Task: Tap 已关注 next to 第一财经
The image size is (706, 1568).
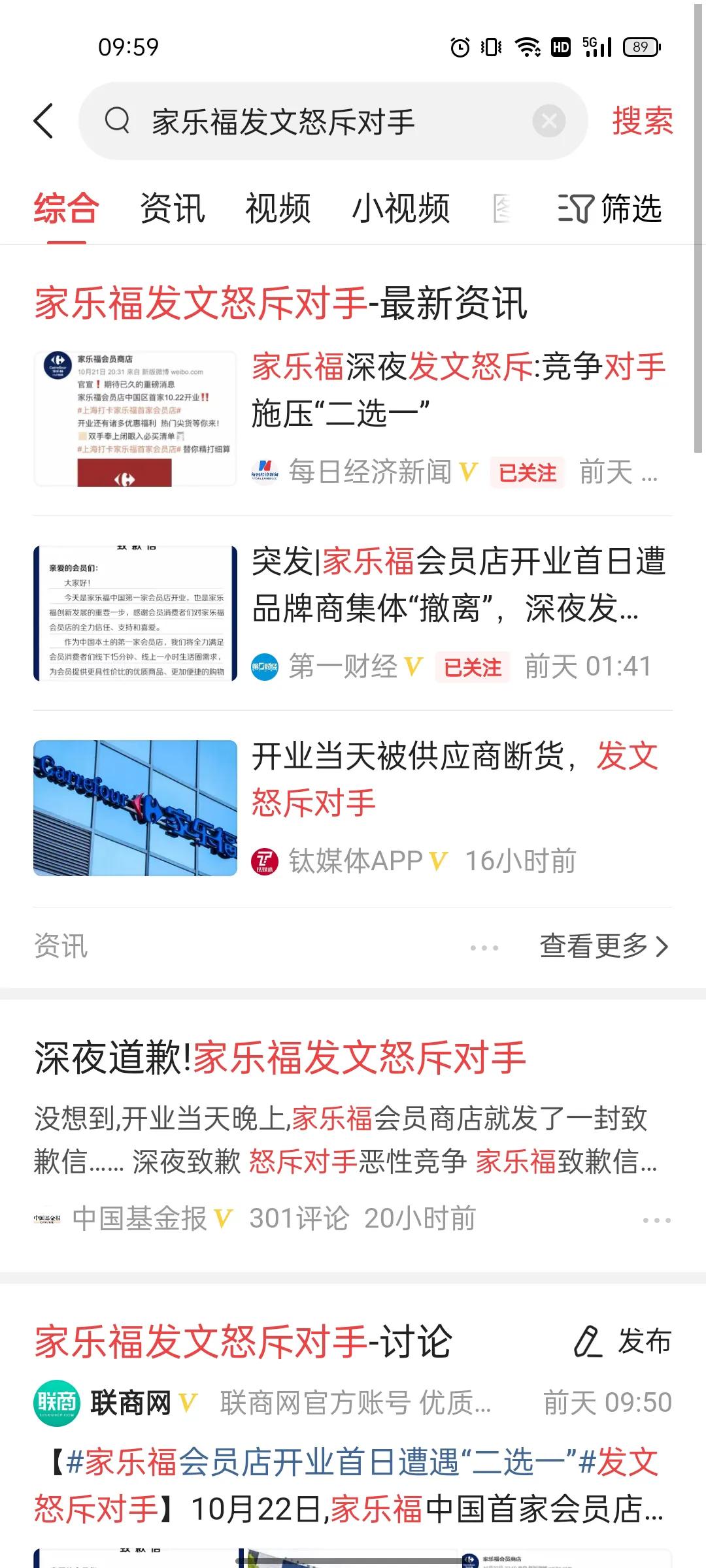Action: 473,668
